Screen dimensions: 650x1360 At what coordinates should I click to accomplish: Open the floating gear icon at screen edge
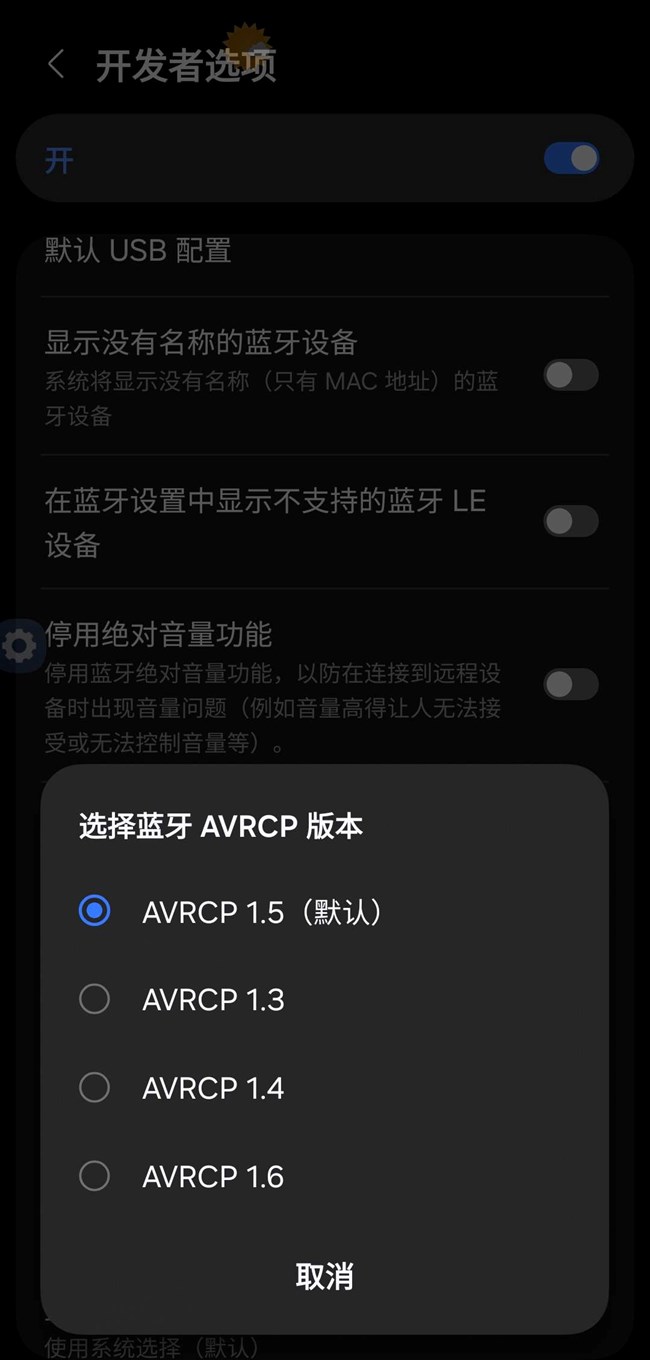(17, 646)
